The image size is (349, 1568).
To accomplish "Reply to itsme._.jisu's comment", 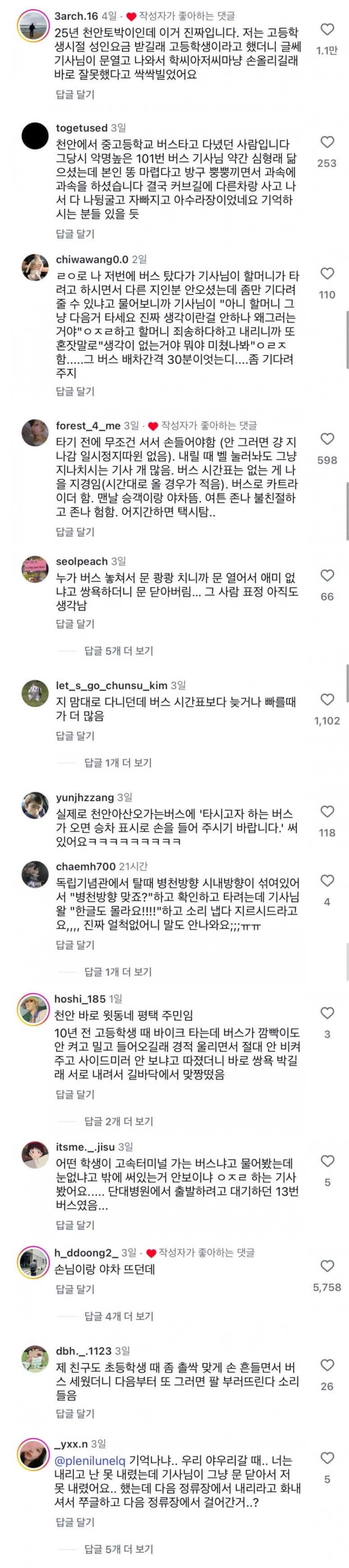I will point(75,1225).
